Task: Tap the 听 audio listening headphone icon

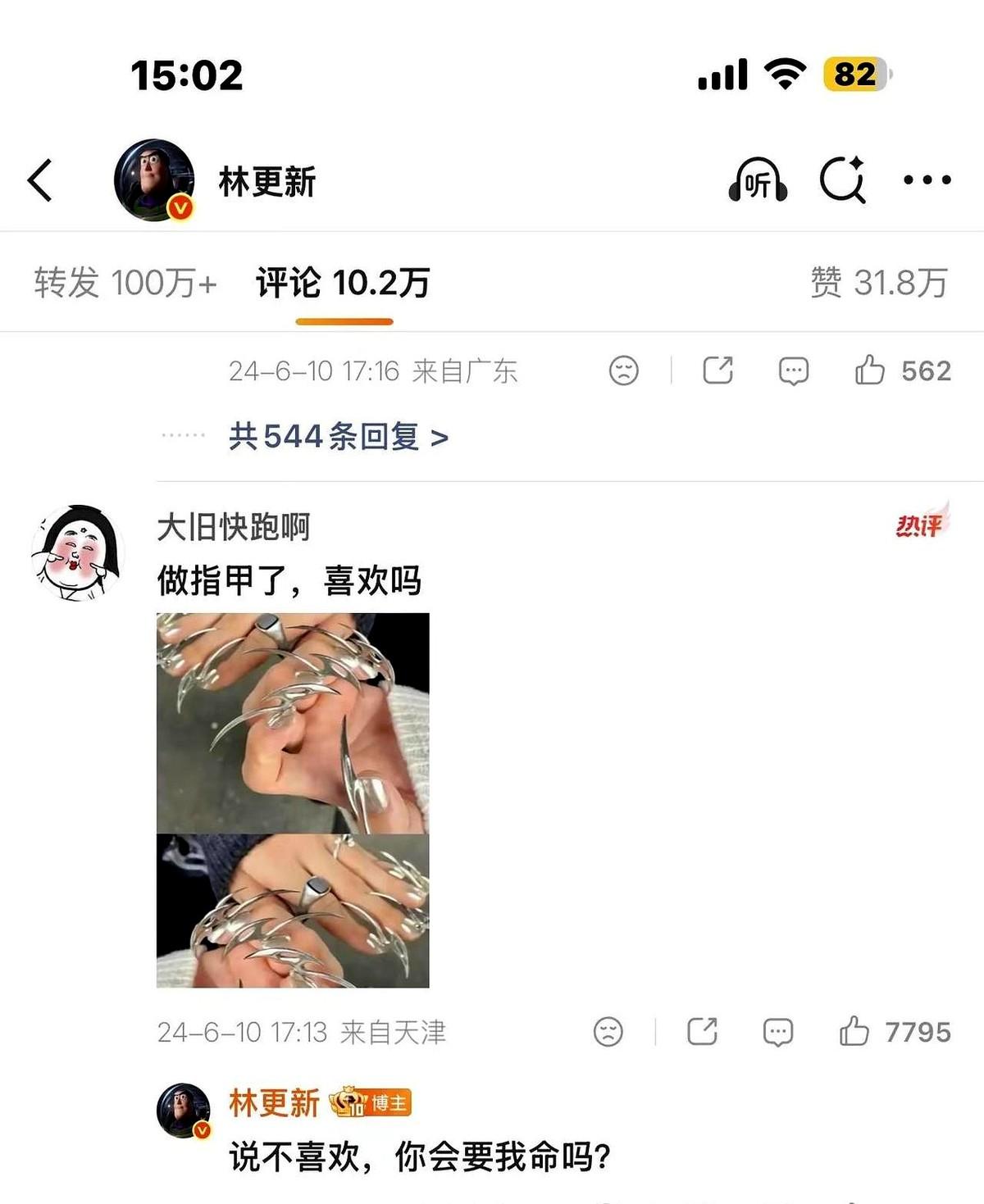Action: point(758,179)
